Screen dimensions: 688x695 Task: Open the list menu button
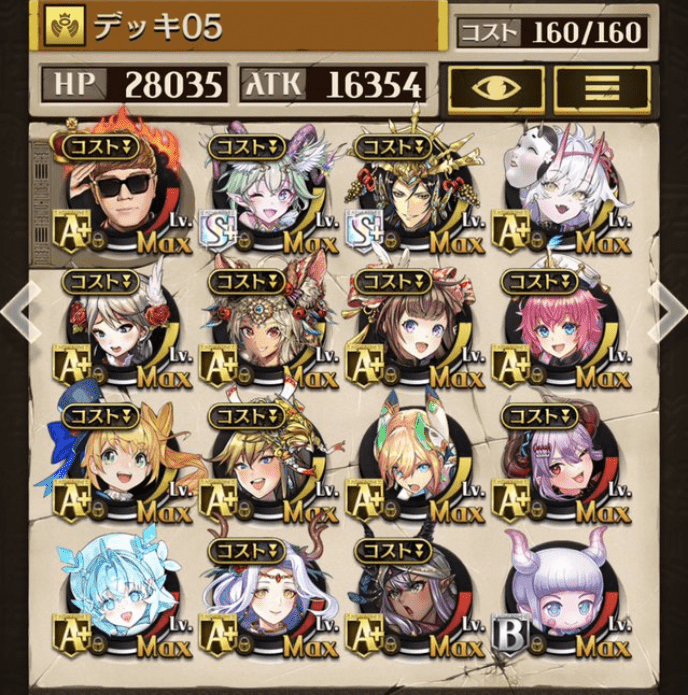[x=601, y=87]
